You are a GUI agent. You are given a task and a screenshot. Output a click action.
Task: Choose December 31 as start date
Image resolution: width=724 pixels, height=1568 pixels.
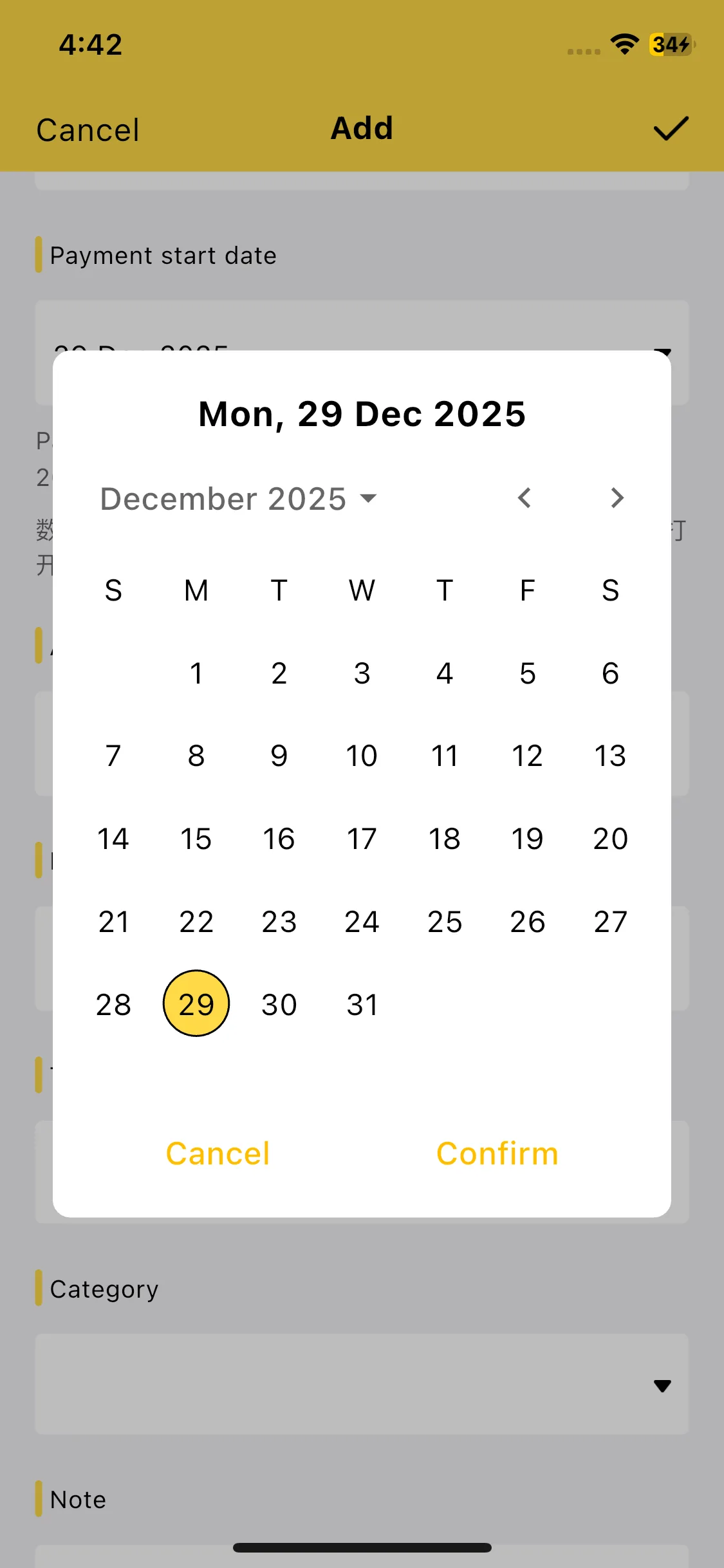coord(362,1004)
